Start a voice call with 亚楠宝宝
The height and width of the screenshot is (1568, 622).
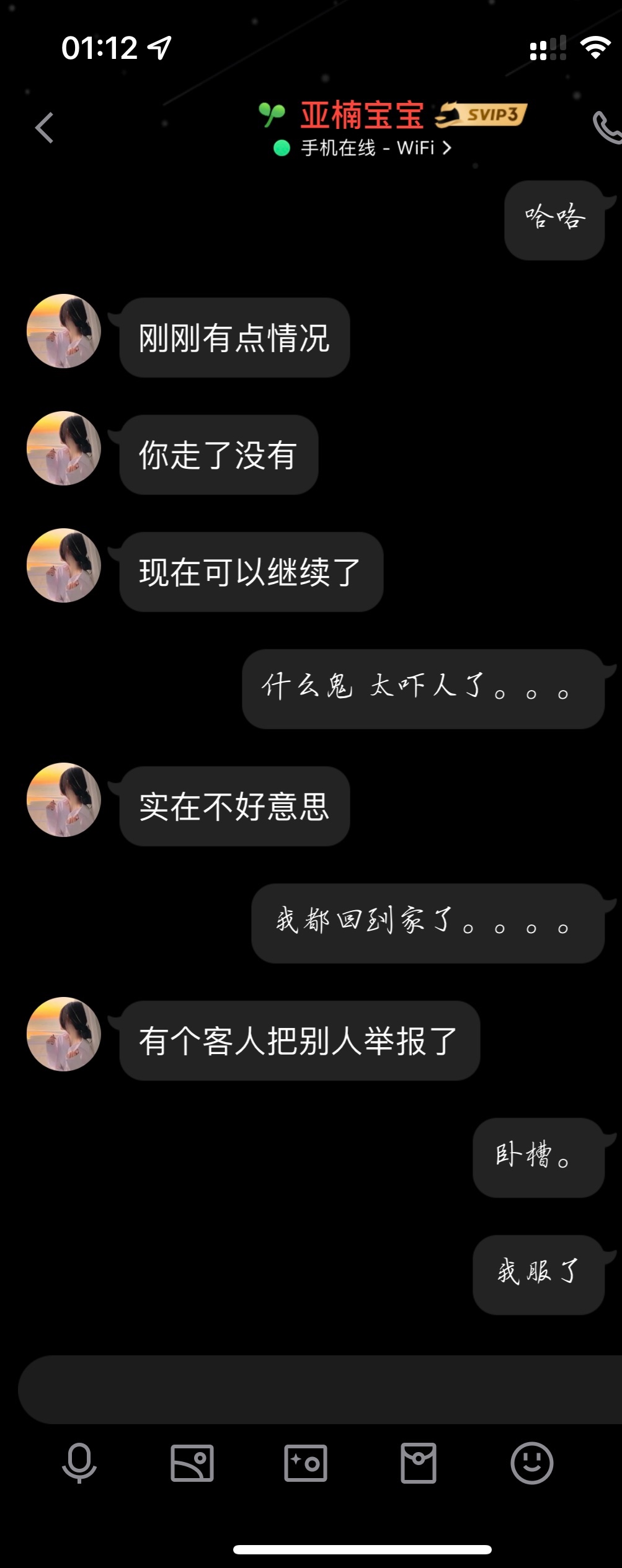(606, 128)
